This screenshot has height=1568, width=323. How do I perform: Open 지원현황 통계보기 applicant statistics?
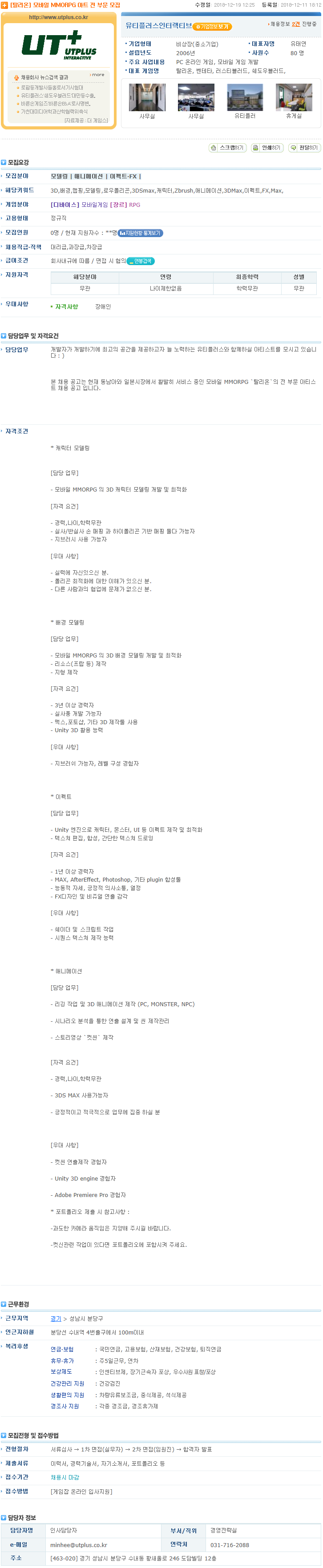[x=141, y=233]
